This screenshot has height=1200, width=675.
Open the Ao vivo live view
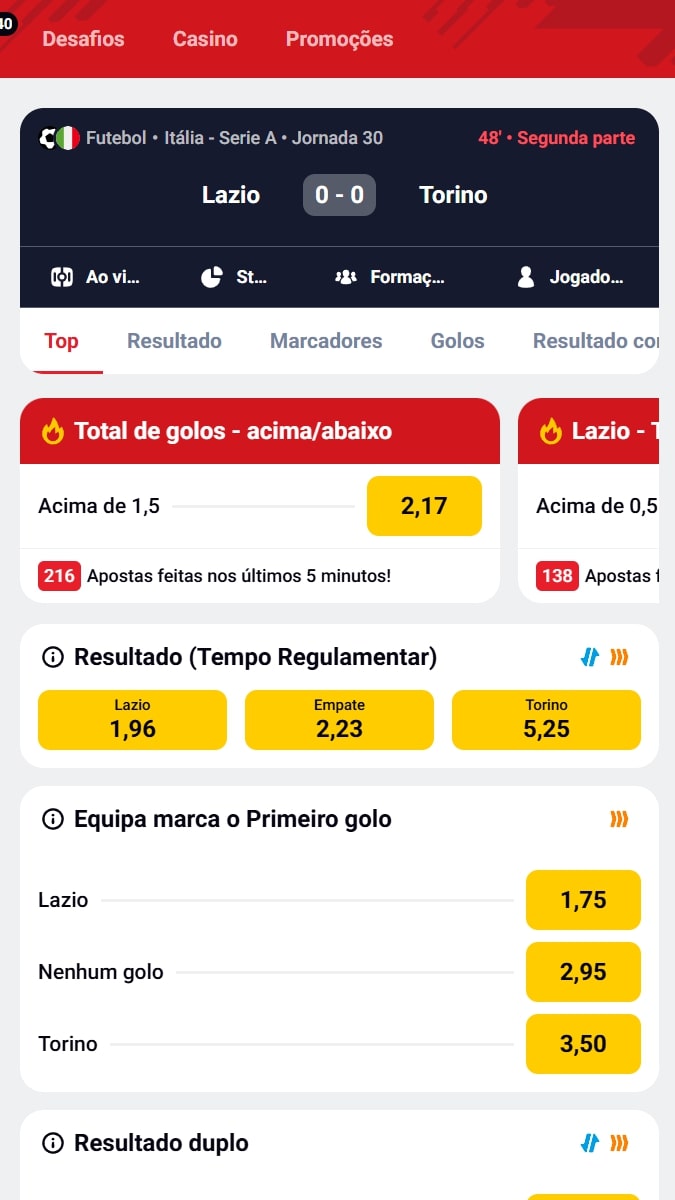96,277
